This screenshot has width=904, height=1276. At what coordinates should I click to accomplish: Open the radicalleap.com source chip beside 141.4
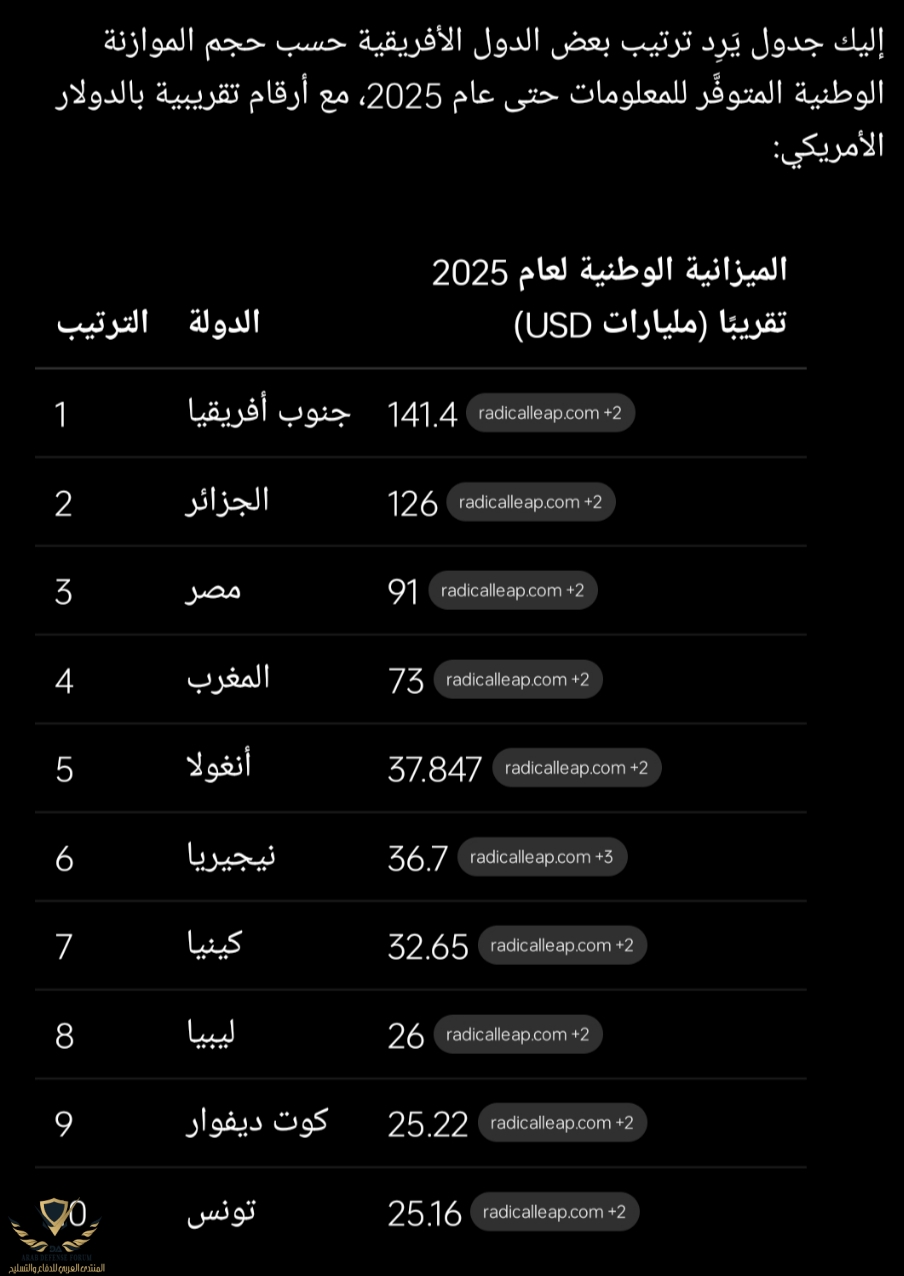(550, 413)
